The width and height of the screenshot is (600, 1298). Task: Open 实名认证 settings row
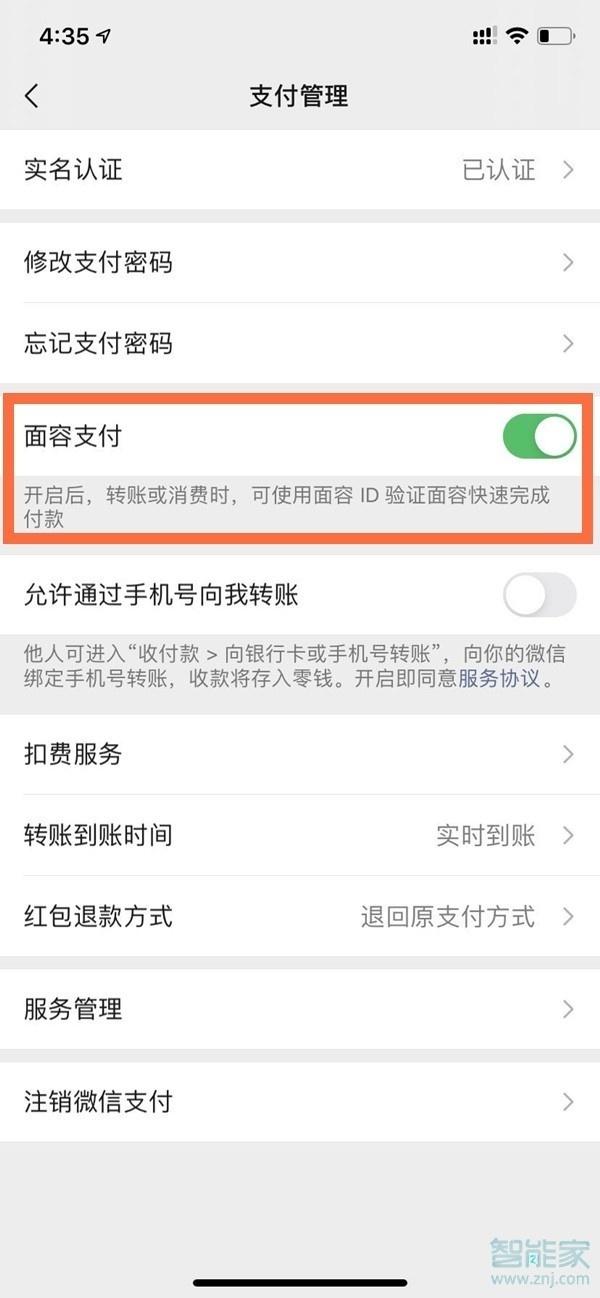[300, 170]
